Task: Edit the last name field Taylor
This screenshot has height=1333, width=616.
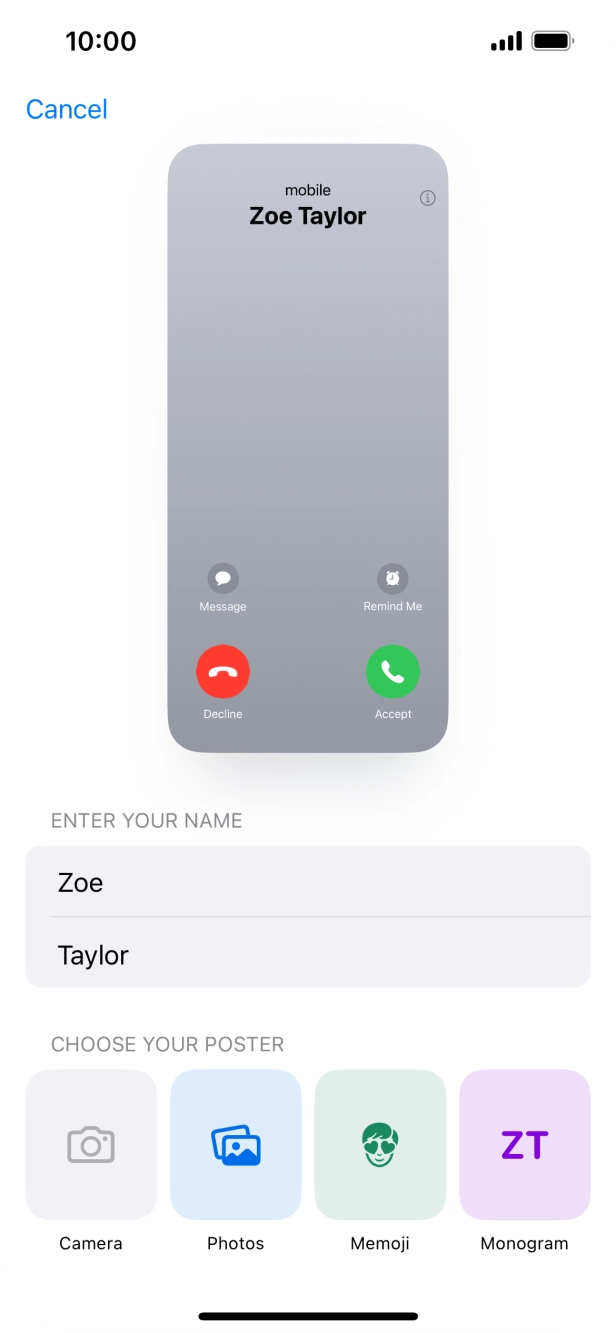Action: point(307,954)
